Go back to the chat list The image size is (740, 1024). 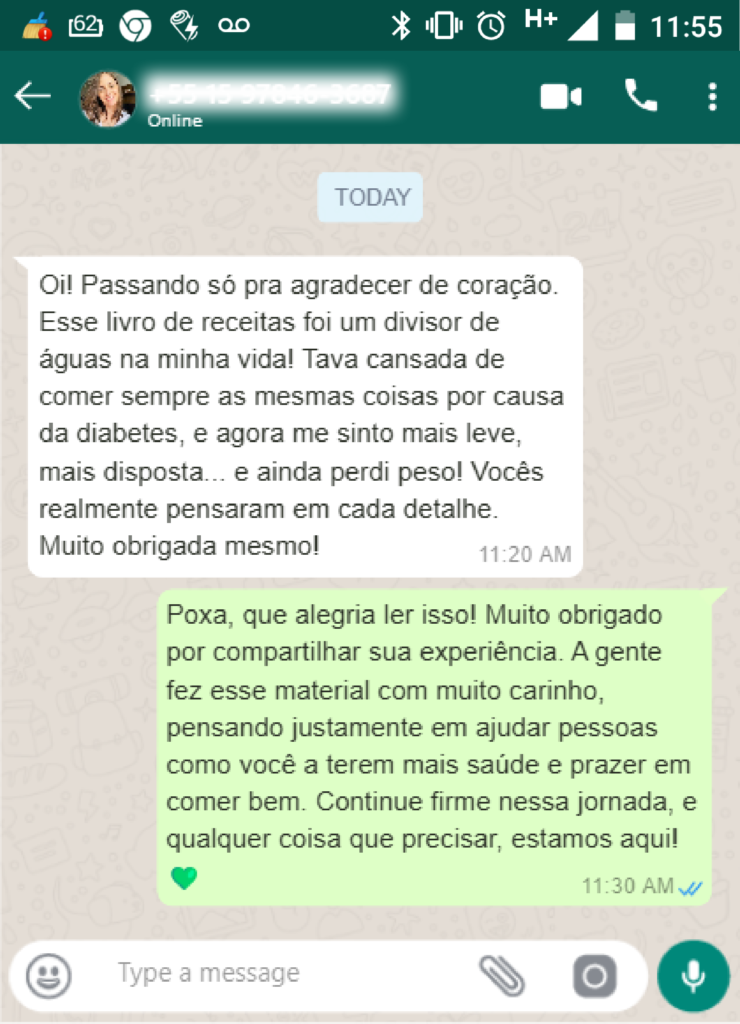tap(32, 96)
